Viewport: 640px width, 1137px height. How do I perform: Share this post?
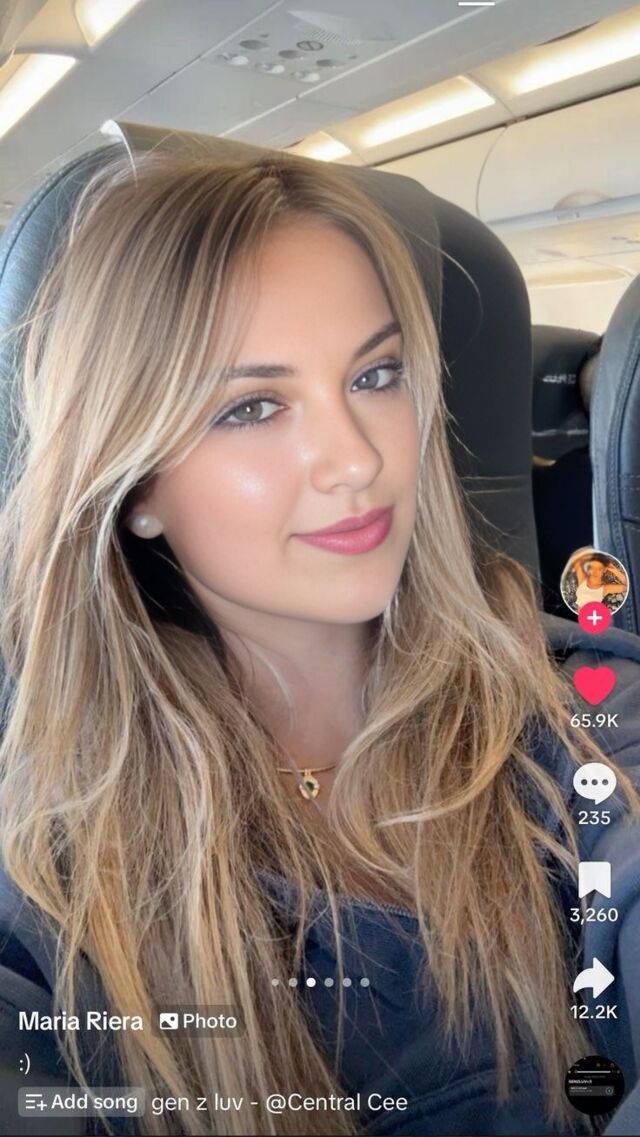pyautogui.click(x=594, y=977)
